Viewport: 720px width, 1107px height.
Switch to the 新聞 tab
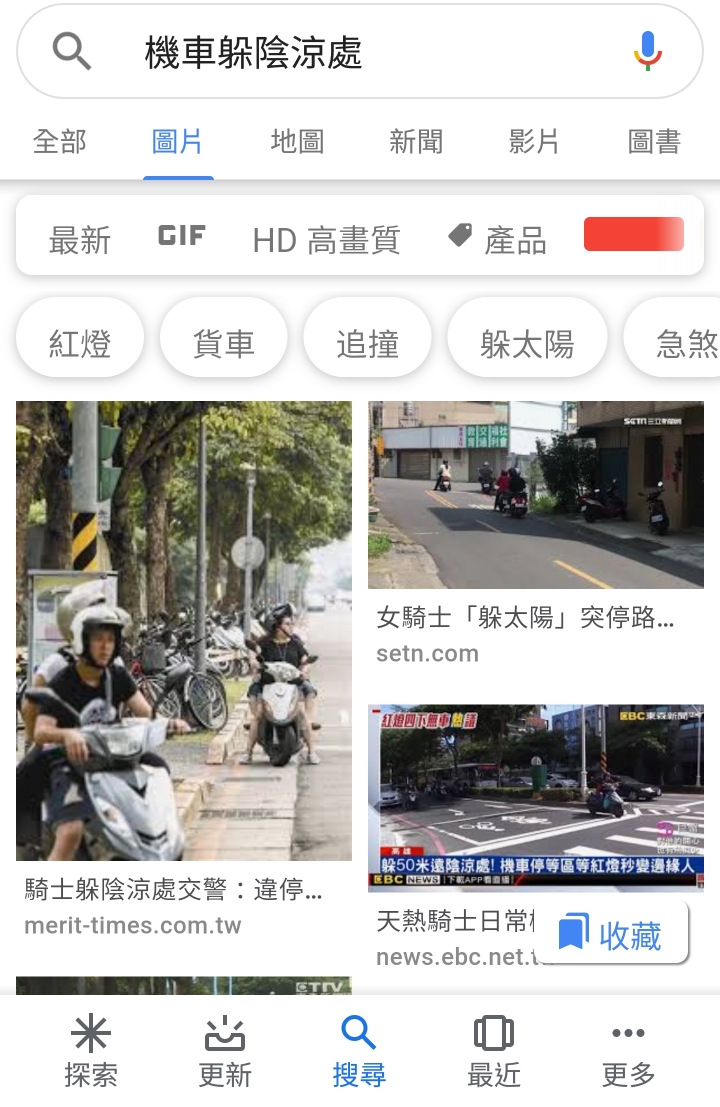coord(416,142)
